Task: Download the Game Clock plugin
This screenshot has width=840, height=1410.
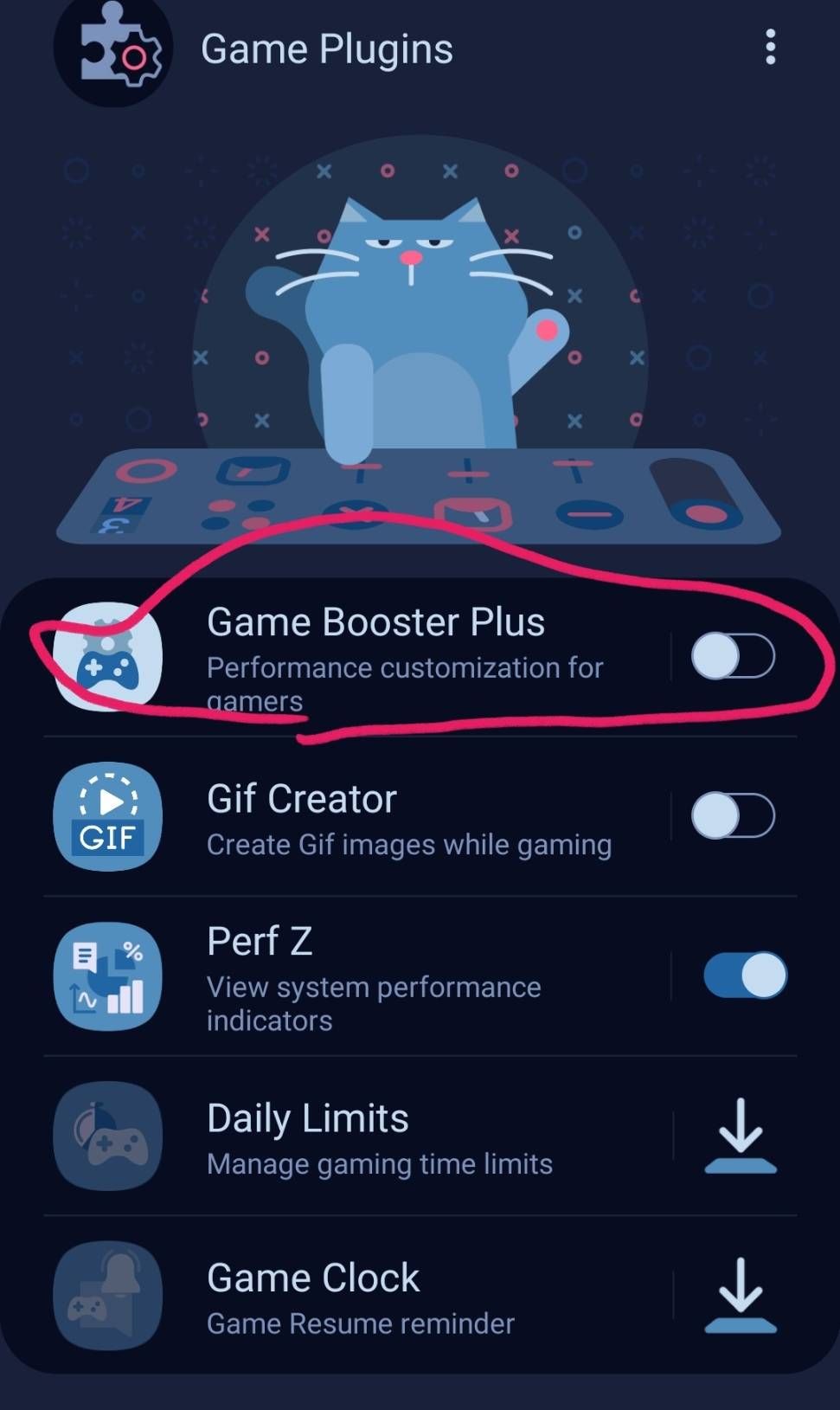Action: coord(741,1296)
